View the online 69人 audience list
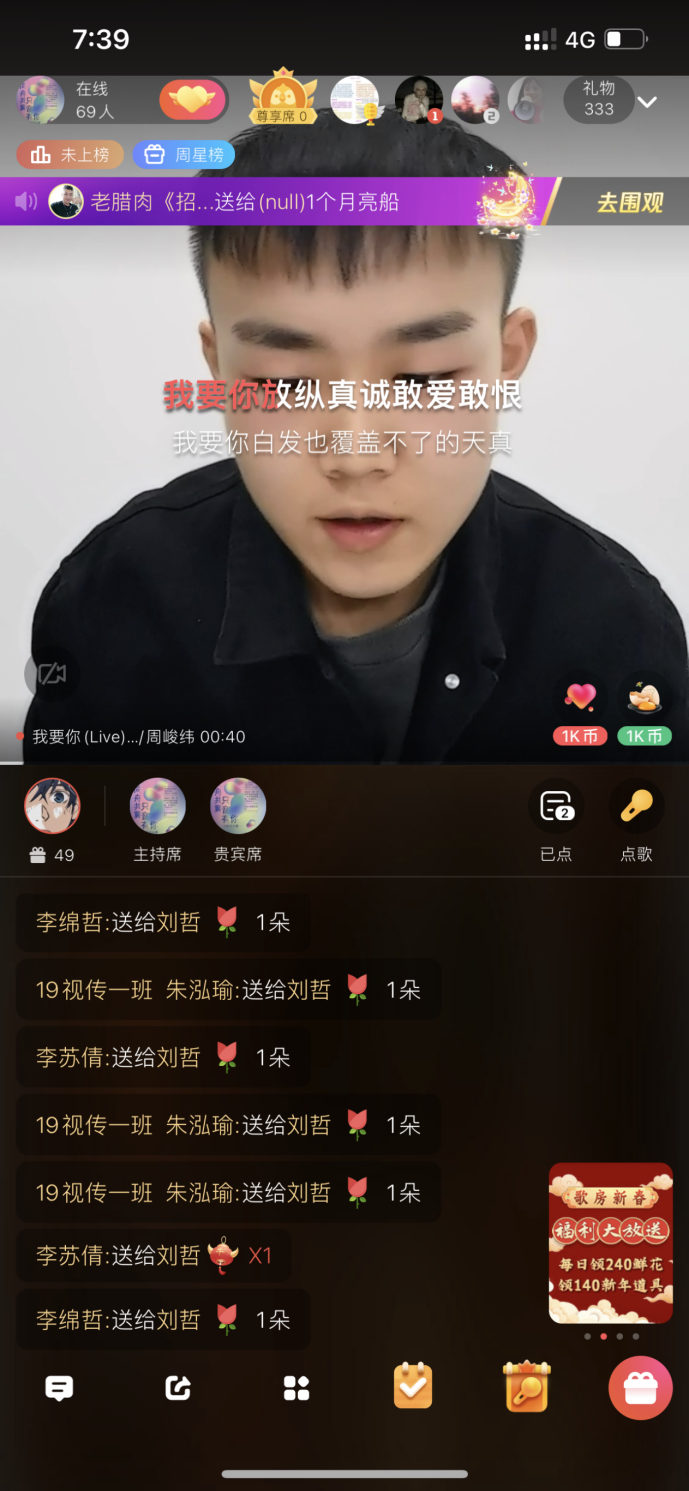689x1491 pixels. [x=94, y=100]
